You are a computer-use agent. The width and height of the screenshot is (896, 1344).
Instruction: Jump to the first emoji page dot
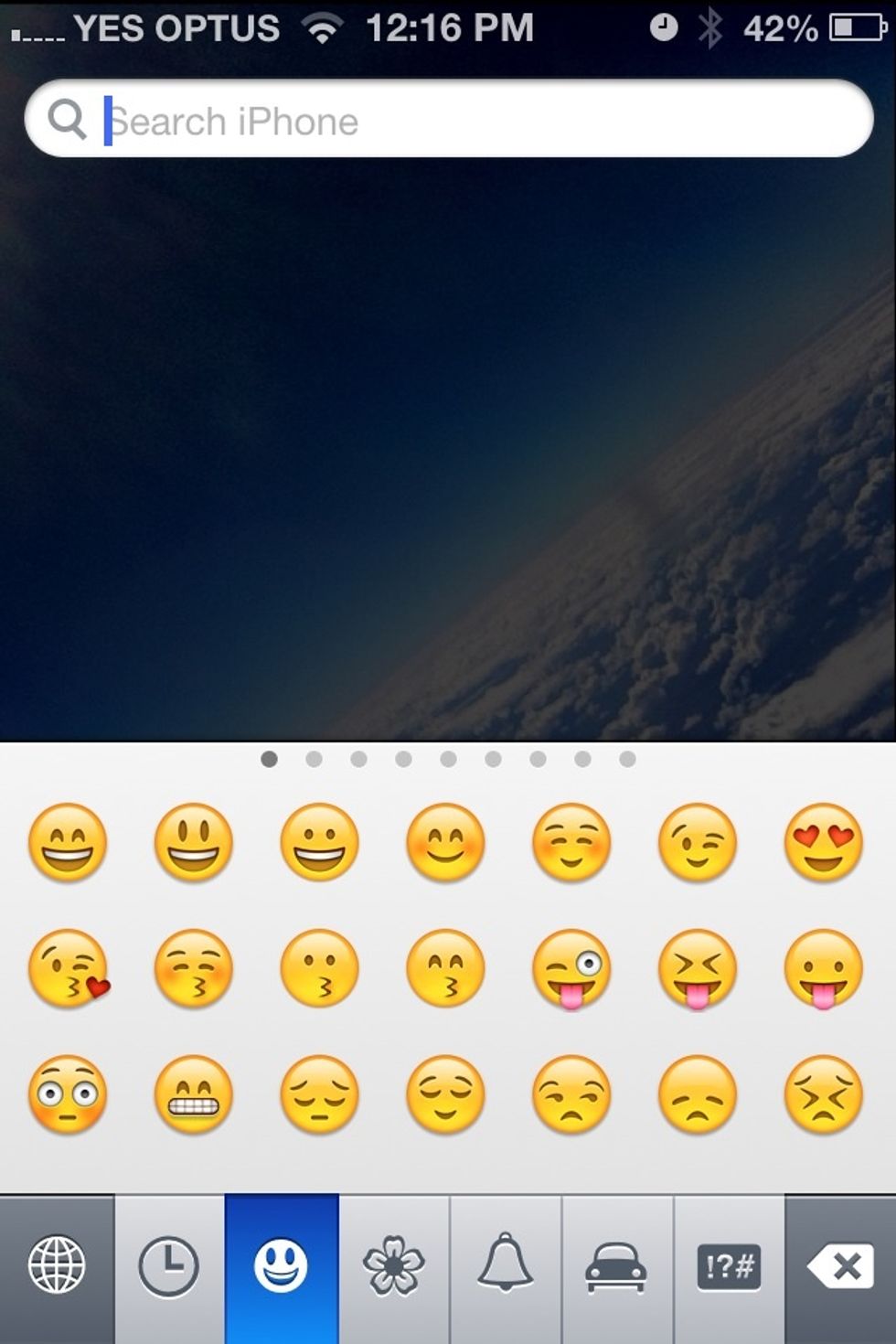271,759
